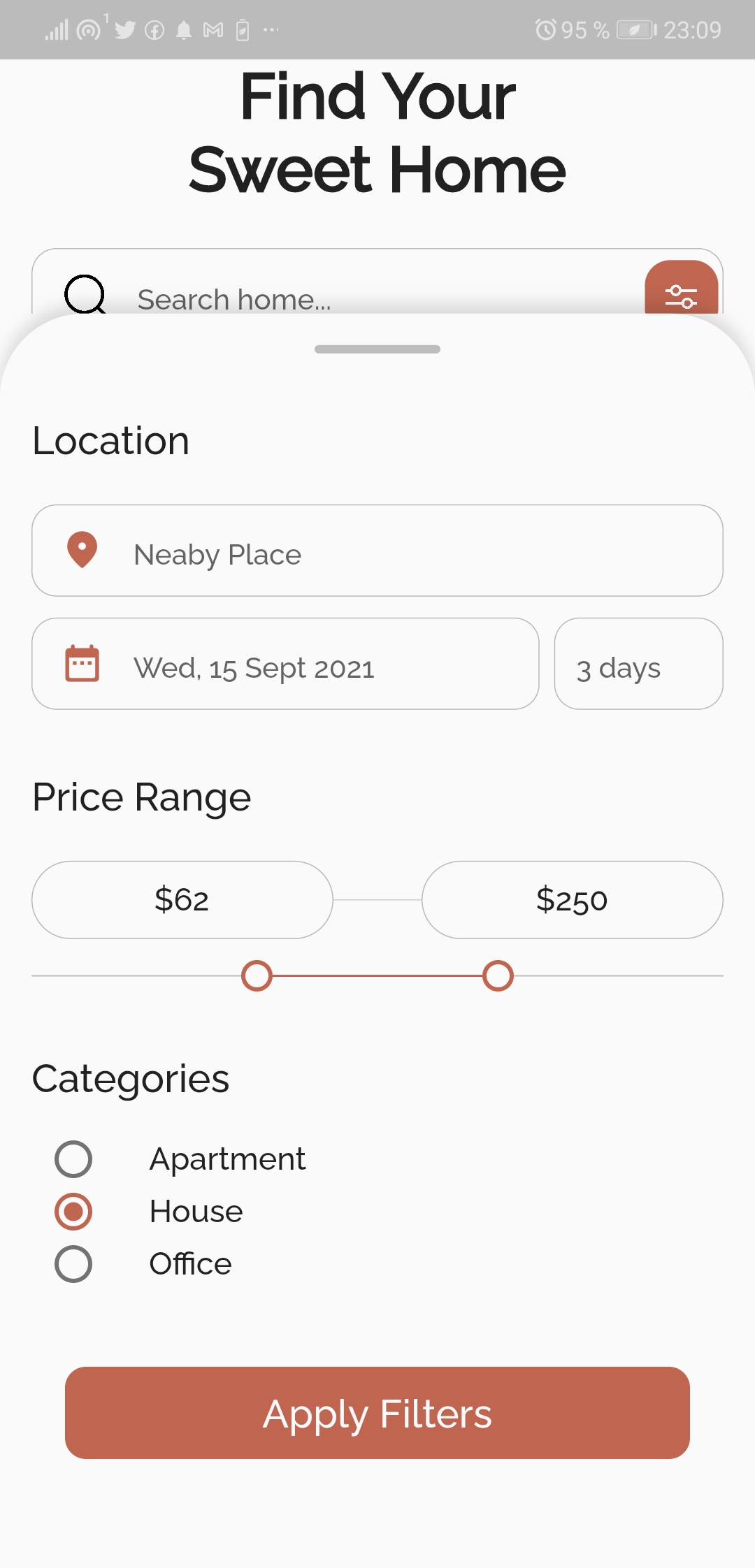This screenshot has height=1568, width=755.
Task: Click the Gmail icon in status bar
Action: [x=212, y=29]
